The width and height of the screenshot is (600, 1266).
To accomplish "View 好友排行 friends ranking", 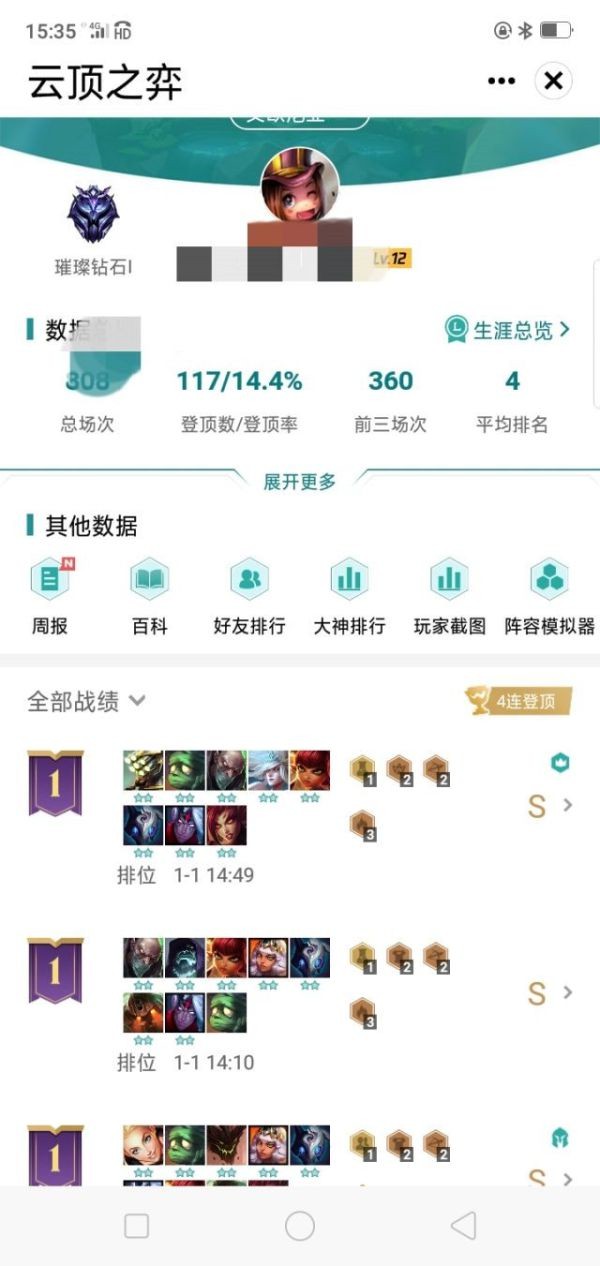I will (x=249, y=597).
